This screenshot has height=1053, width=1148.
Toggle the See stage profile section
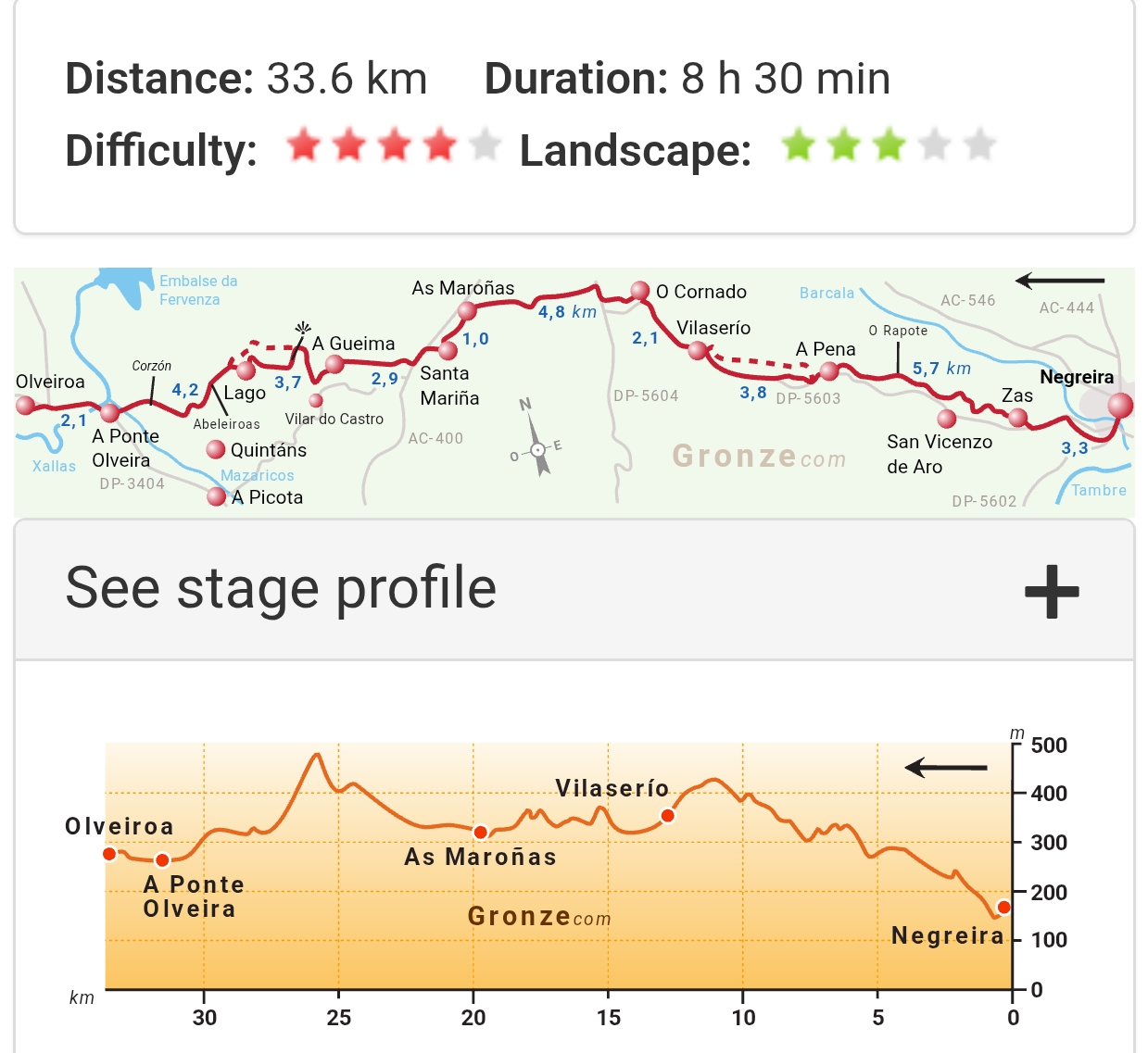[1051, 591]
